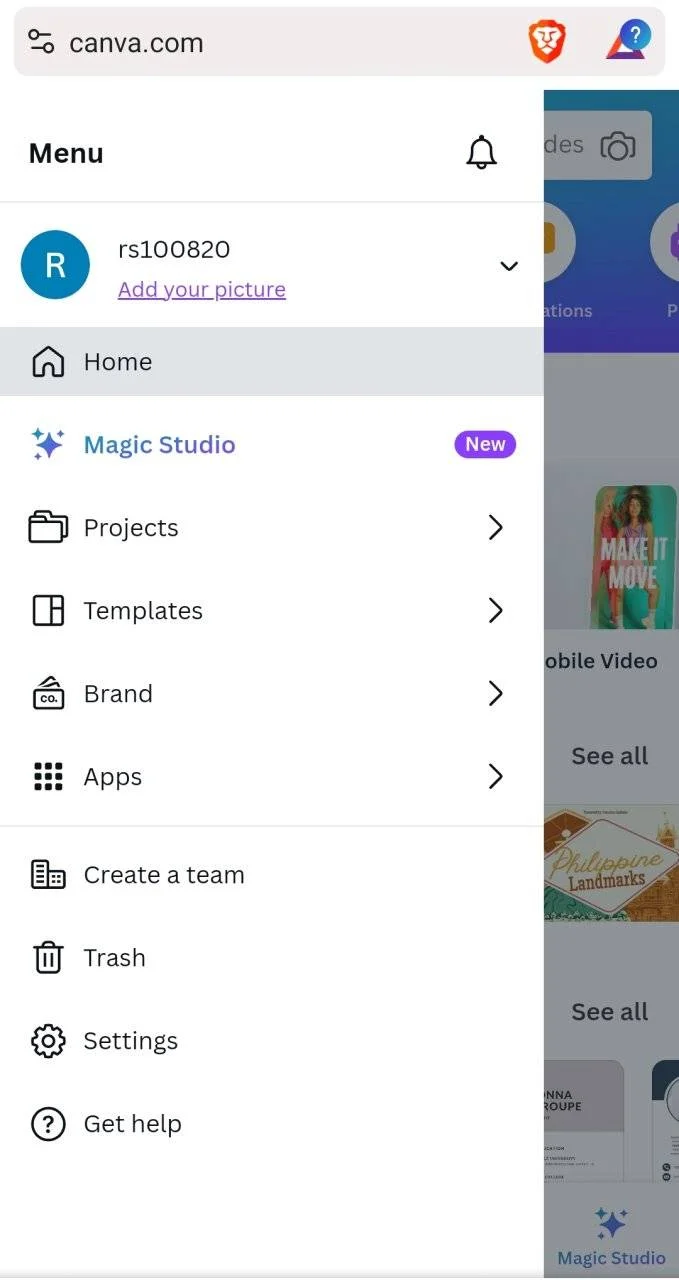Expand the rs100820 account dropdown
This screenshot has width=679, height=1280.
point(509,266)
